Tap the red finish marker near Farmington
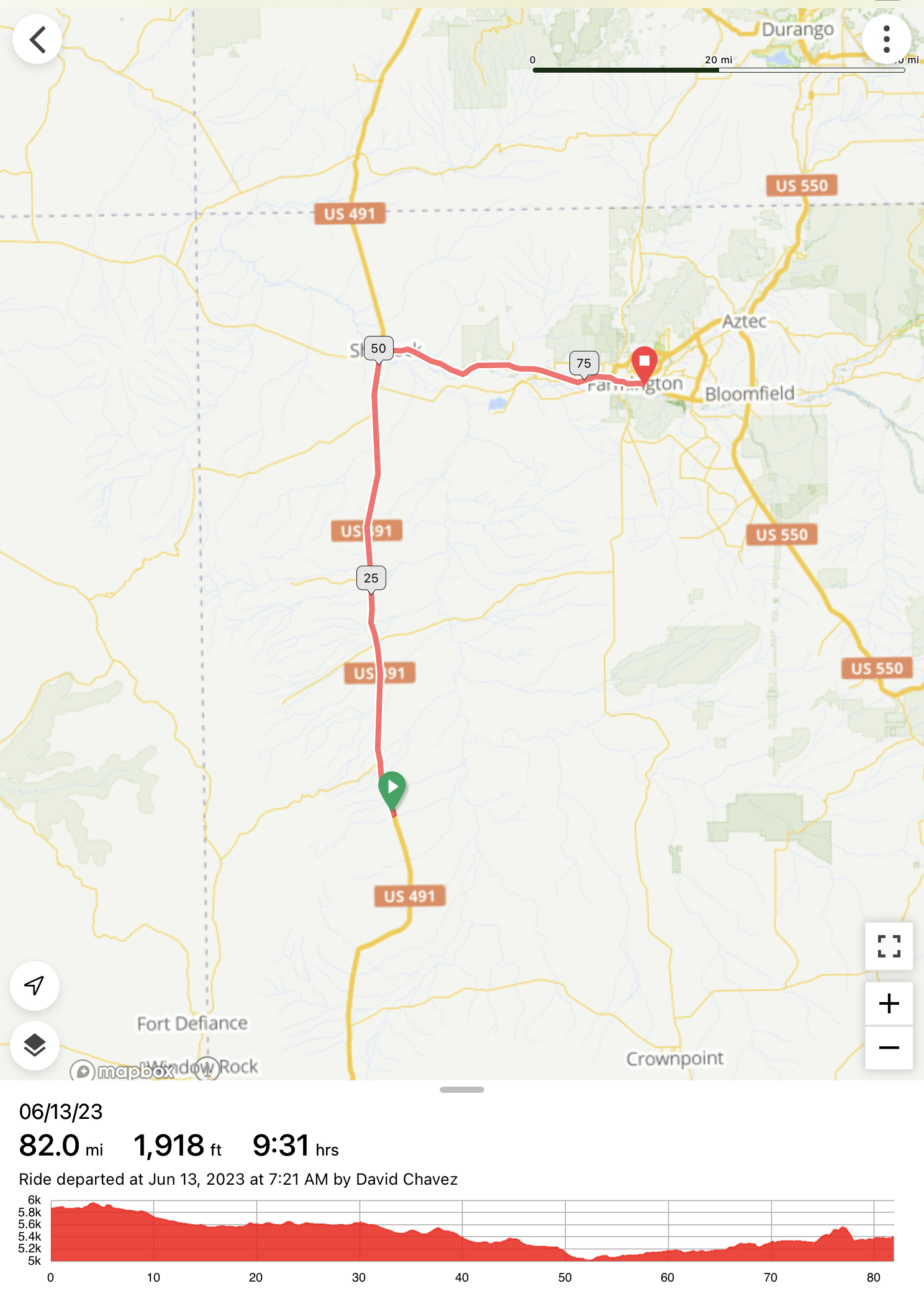This screenshot has width=924, height=1294. coord(644,361)
